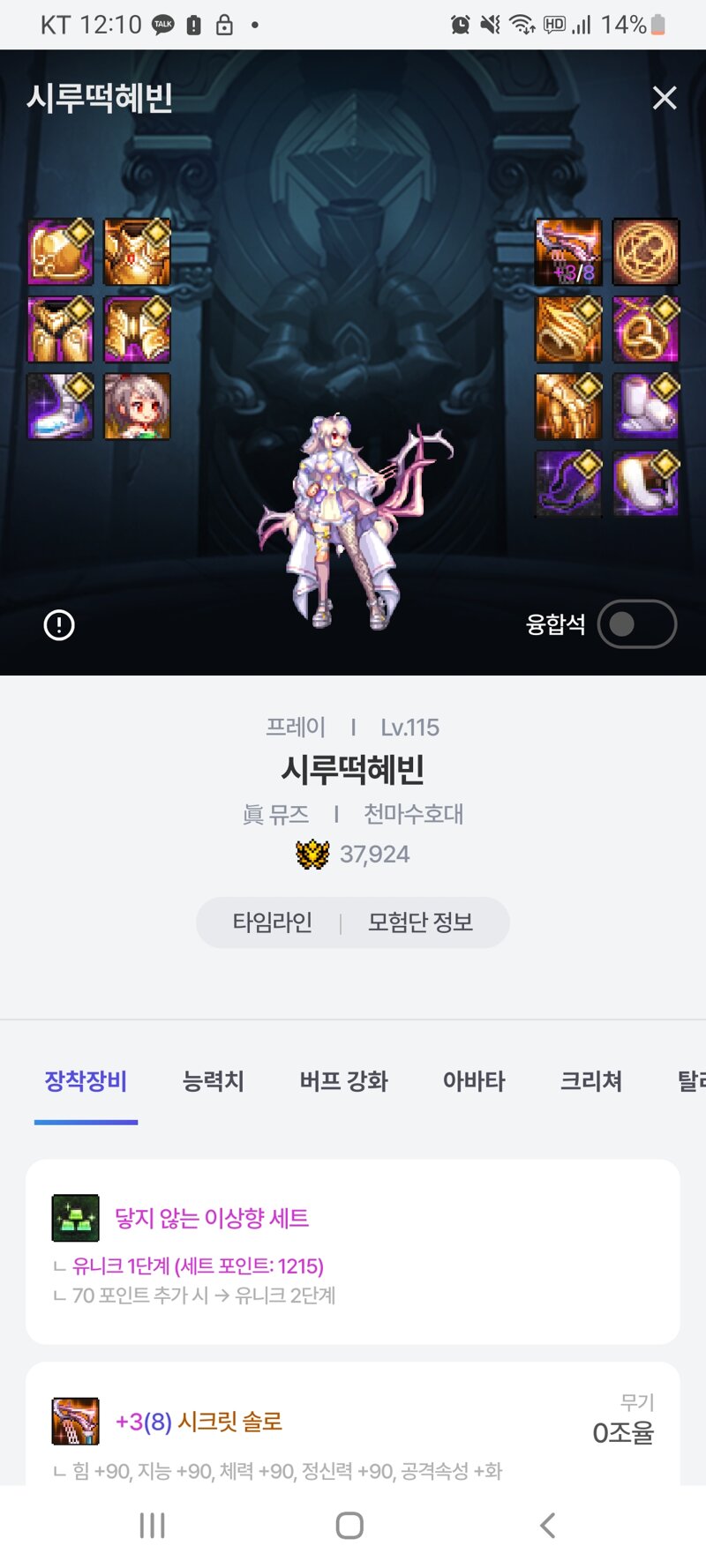
Task: Open 타임라인 for this character
Action: click(272, 922)
